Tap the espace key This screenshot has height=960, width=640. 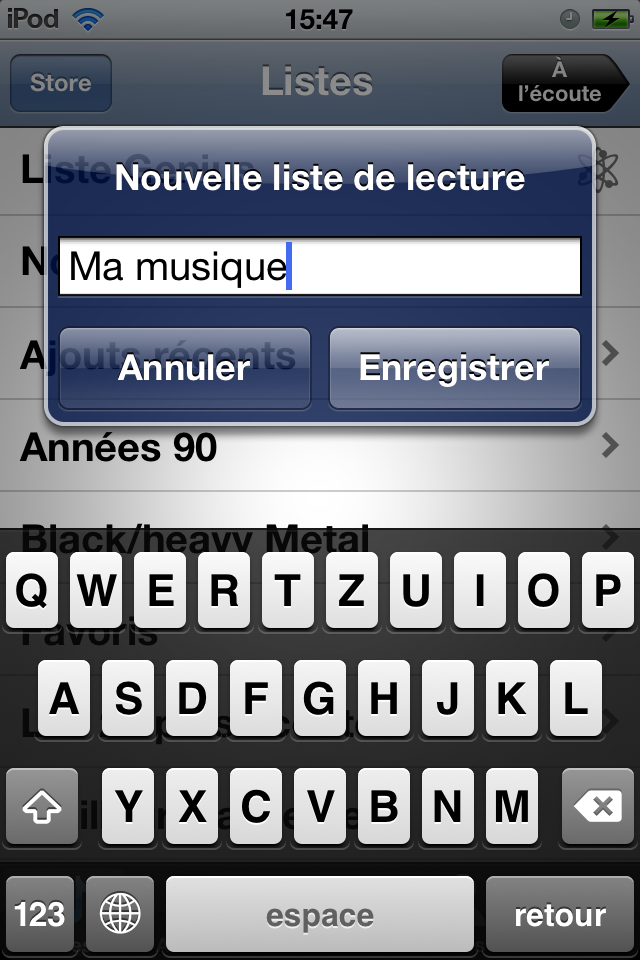(320, 914)
